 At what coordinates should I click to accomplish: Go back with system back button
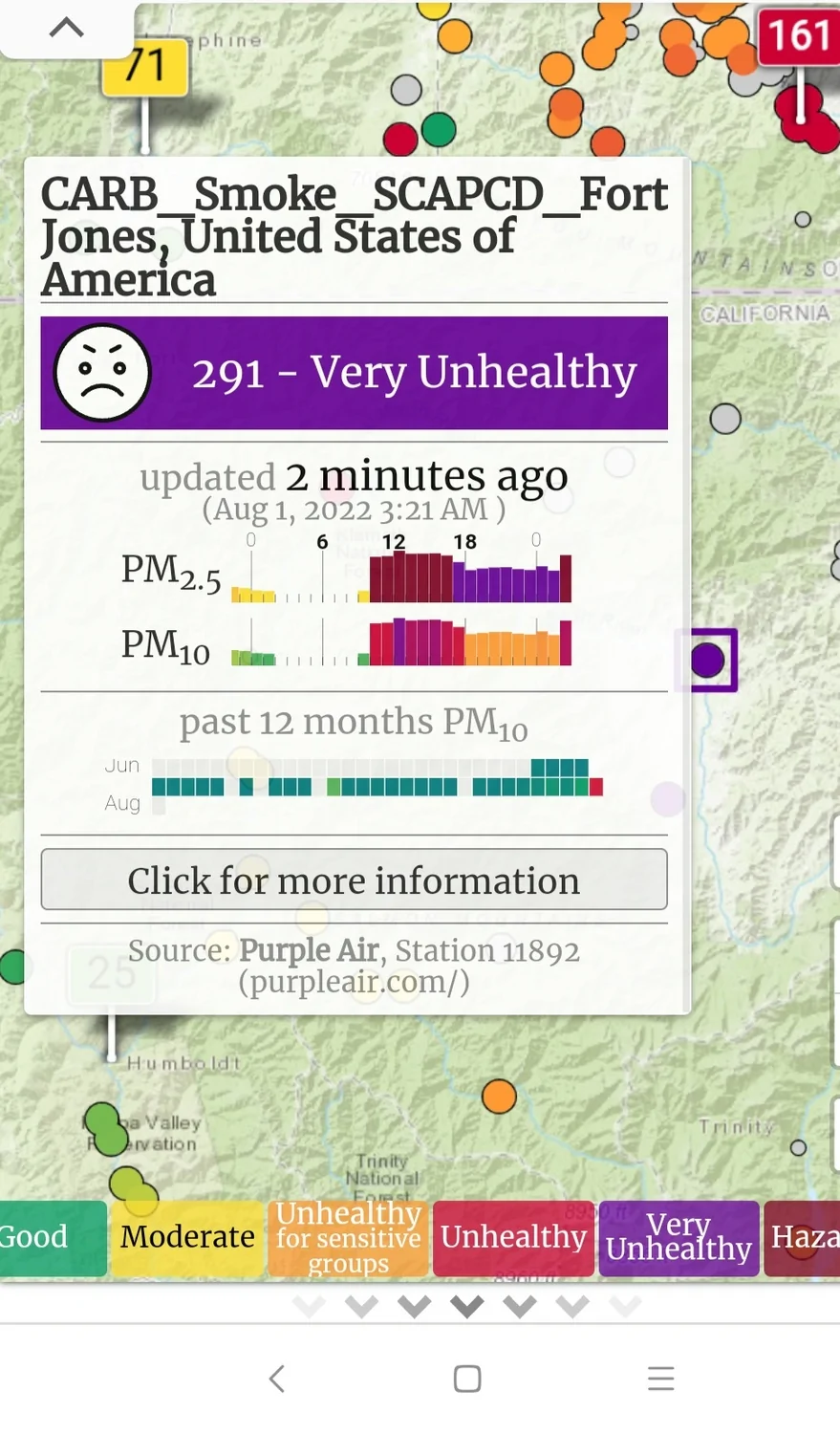(x=277, y=1379)
